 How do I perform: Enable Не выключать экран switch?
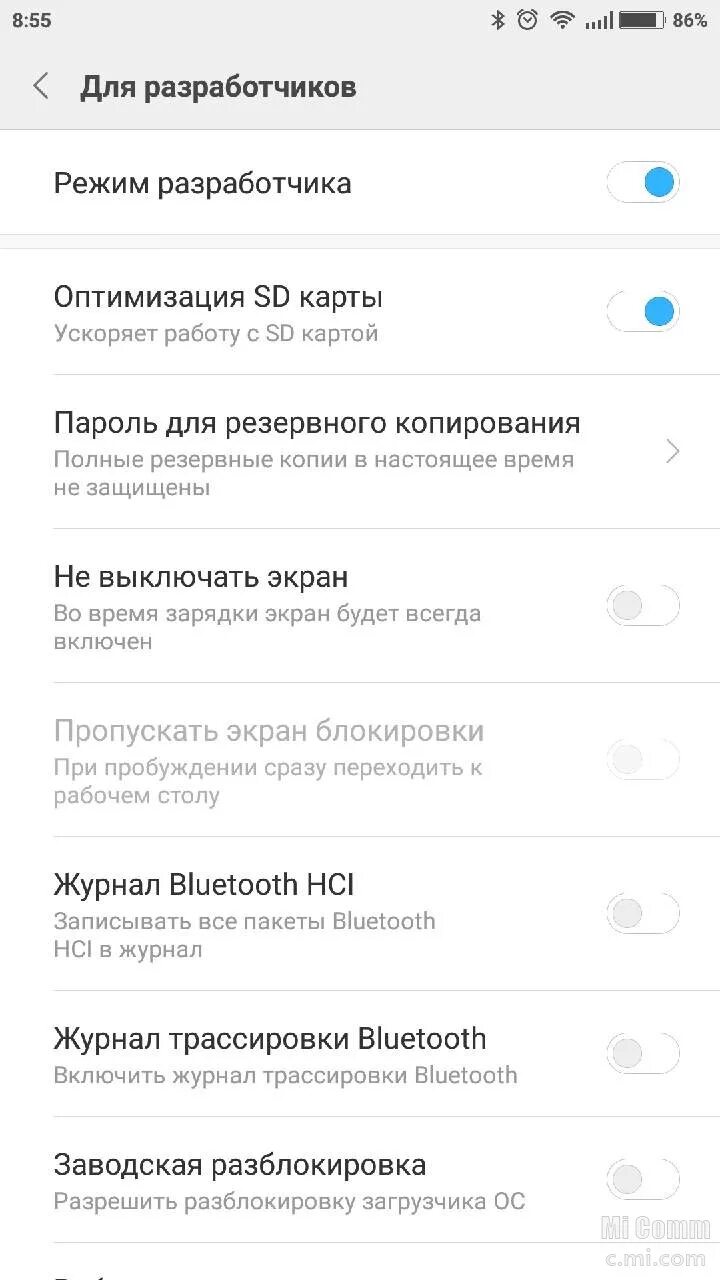pyautogui.click(x=643, y=606)
